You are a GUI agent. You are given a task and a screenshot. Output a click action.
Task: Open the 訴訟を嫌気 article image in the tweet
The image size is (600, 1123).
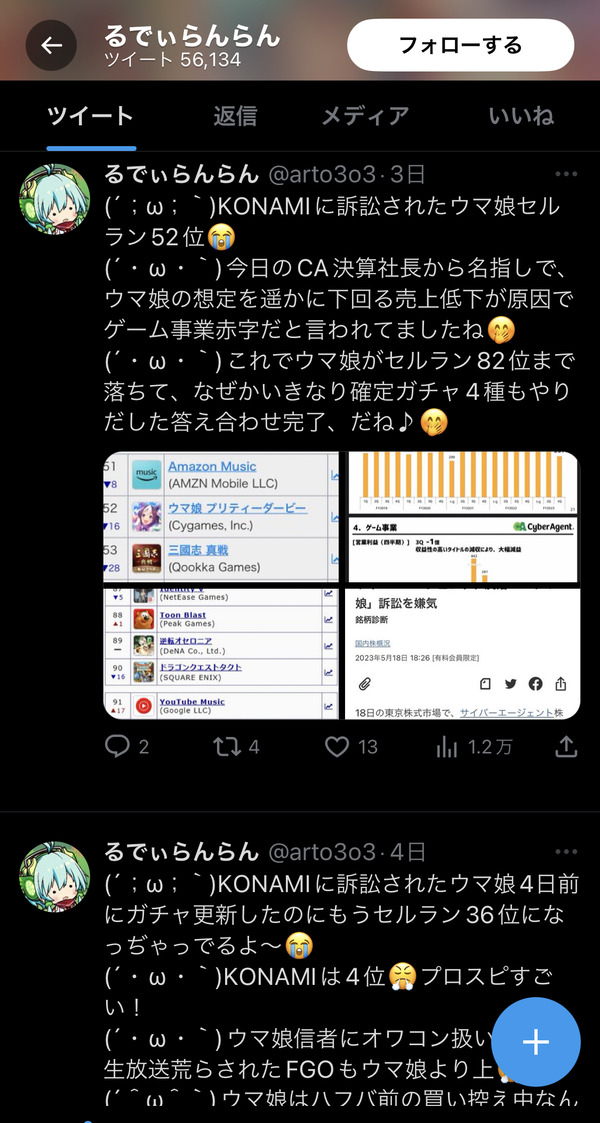pos(463,653)
